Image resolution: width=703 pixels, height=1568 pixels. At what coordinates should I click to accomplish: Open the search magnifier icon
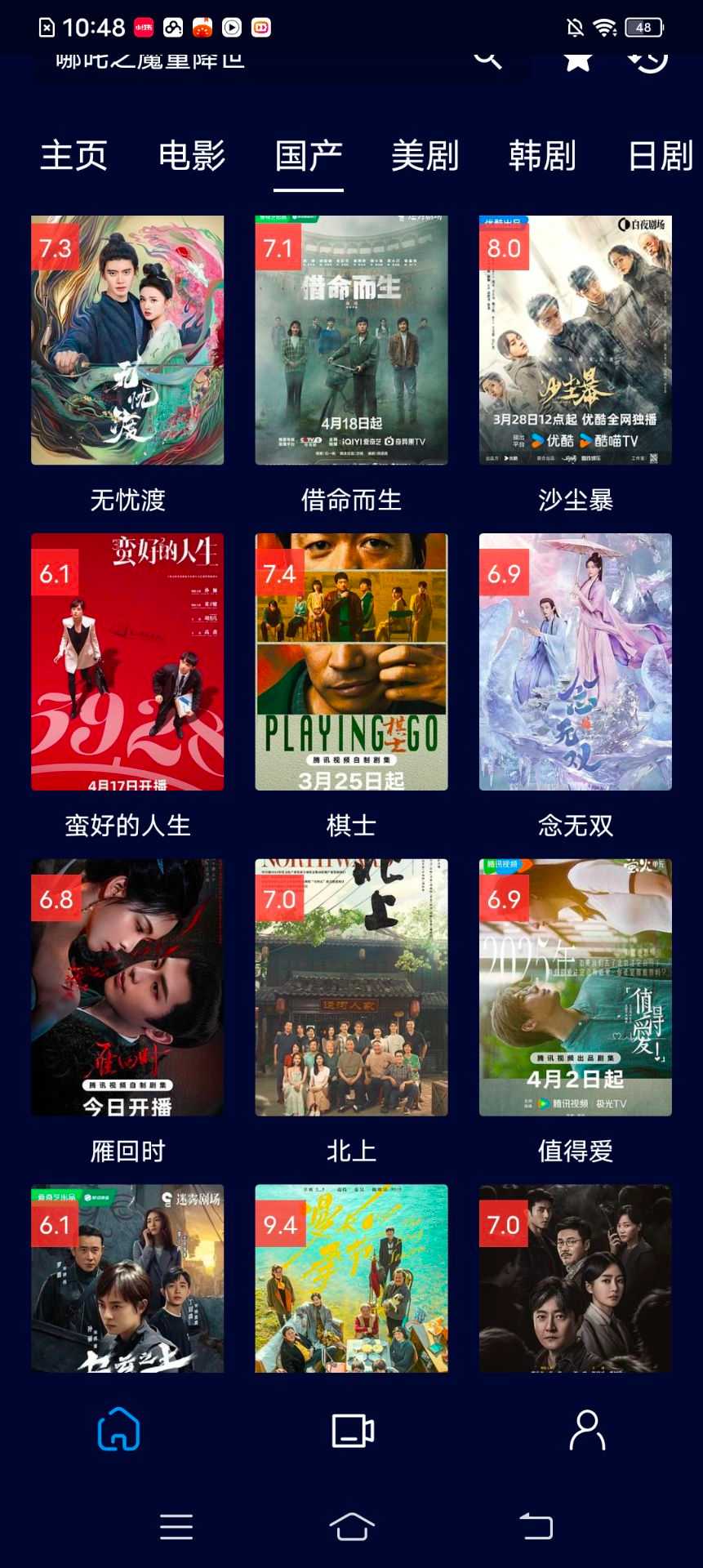[x=487, y=59]
